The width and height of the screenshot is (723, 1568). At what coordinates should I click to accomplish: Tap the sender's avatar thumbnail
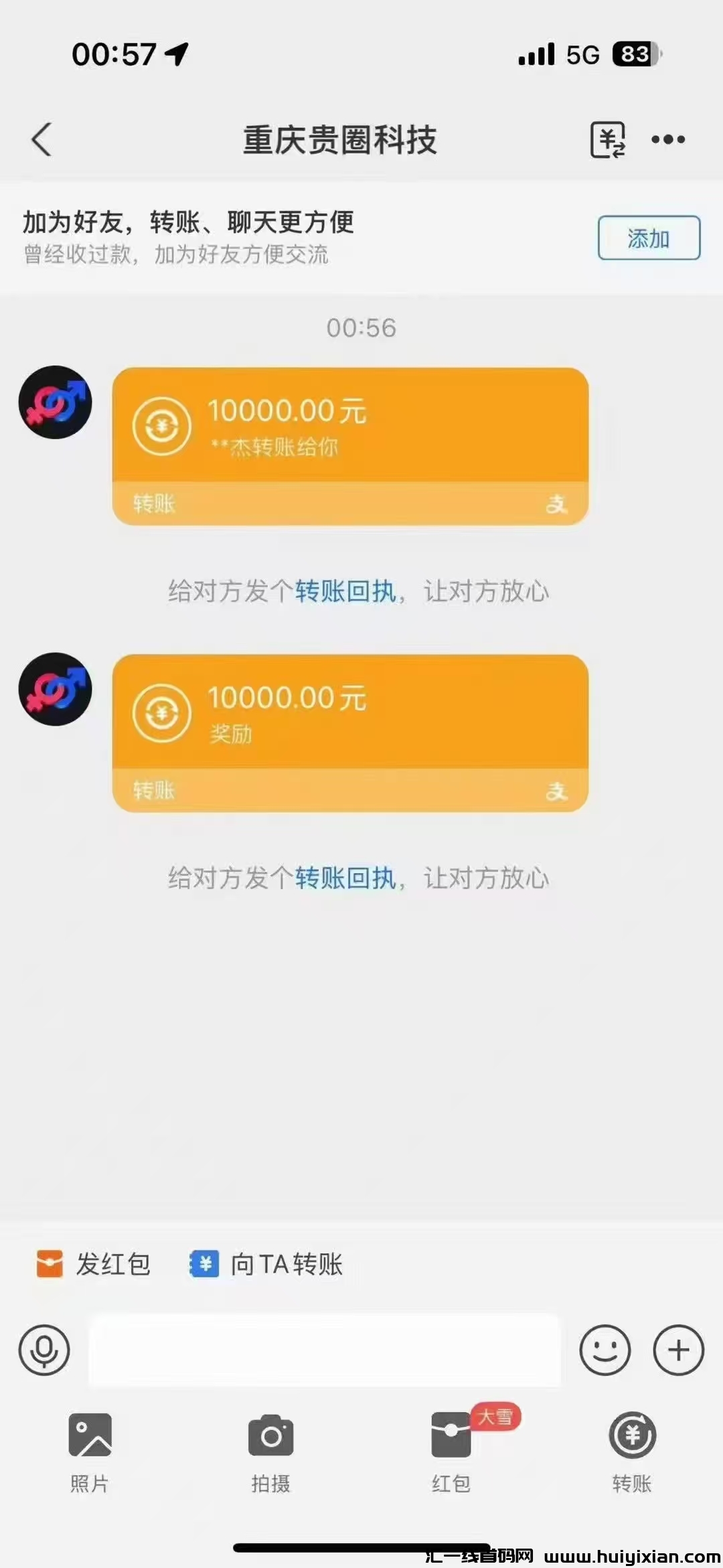coord(56,402)
